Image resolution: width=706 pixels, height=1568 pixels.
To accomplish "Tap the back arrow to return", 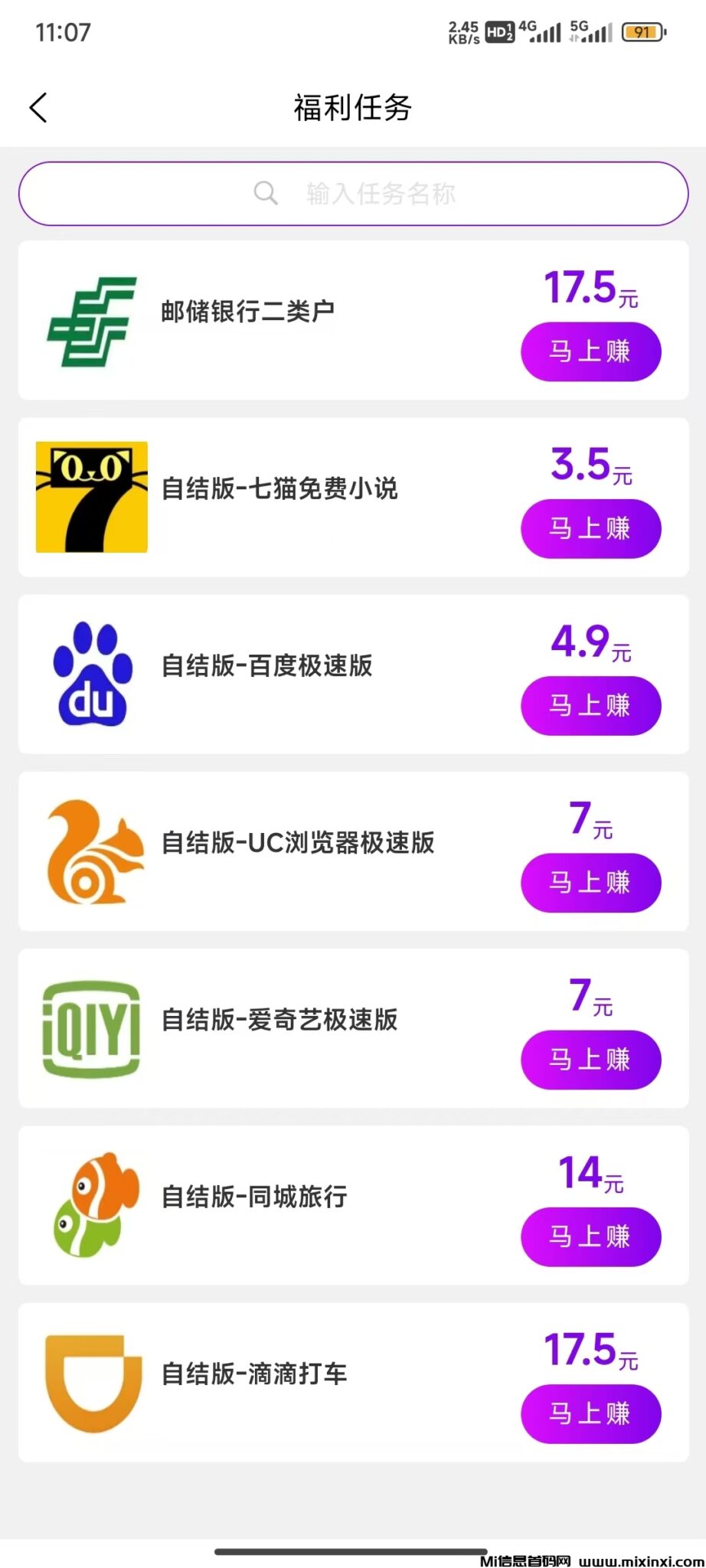I will (38, 107).
